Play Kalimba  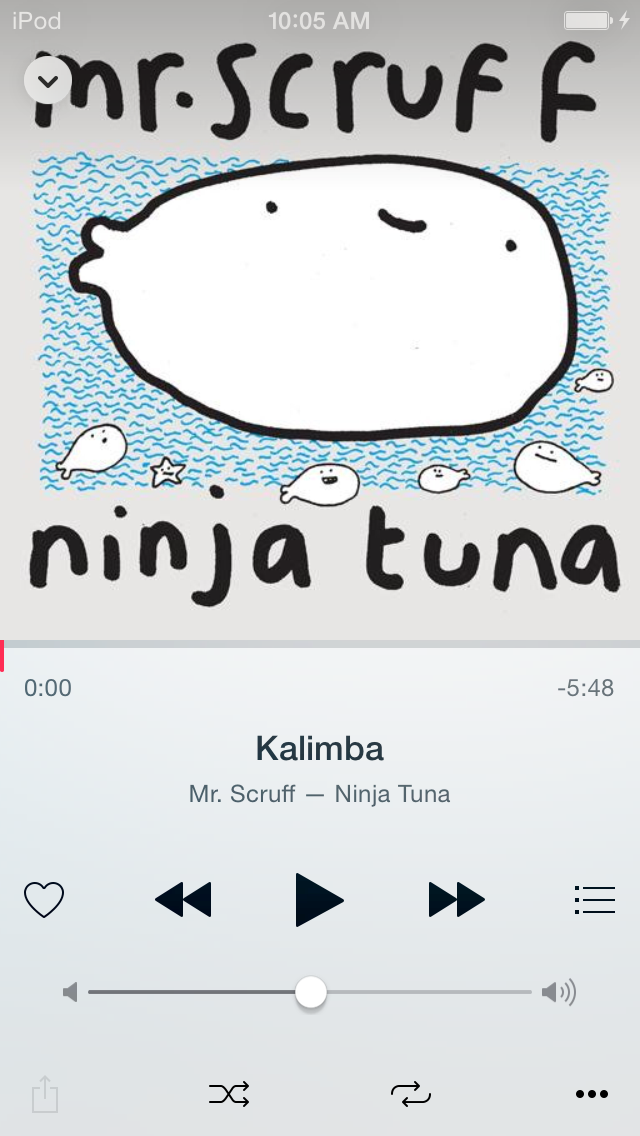[x=319, y=900]
